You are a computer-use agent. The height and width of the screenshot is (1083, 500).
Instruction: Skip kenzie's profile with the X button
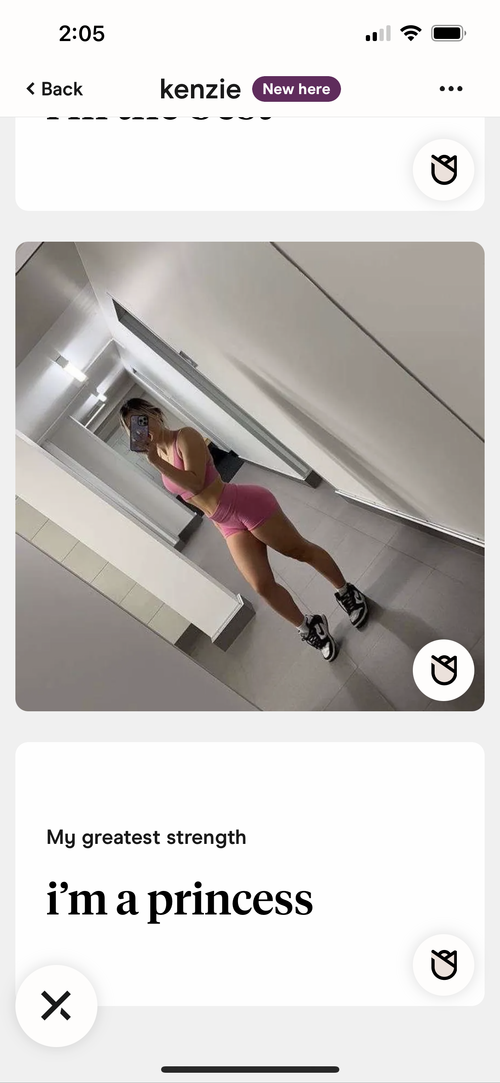tap(56, 1006)
